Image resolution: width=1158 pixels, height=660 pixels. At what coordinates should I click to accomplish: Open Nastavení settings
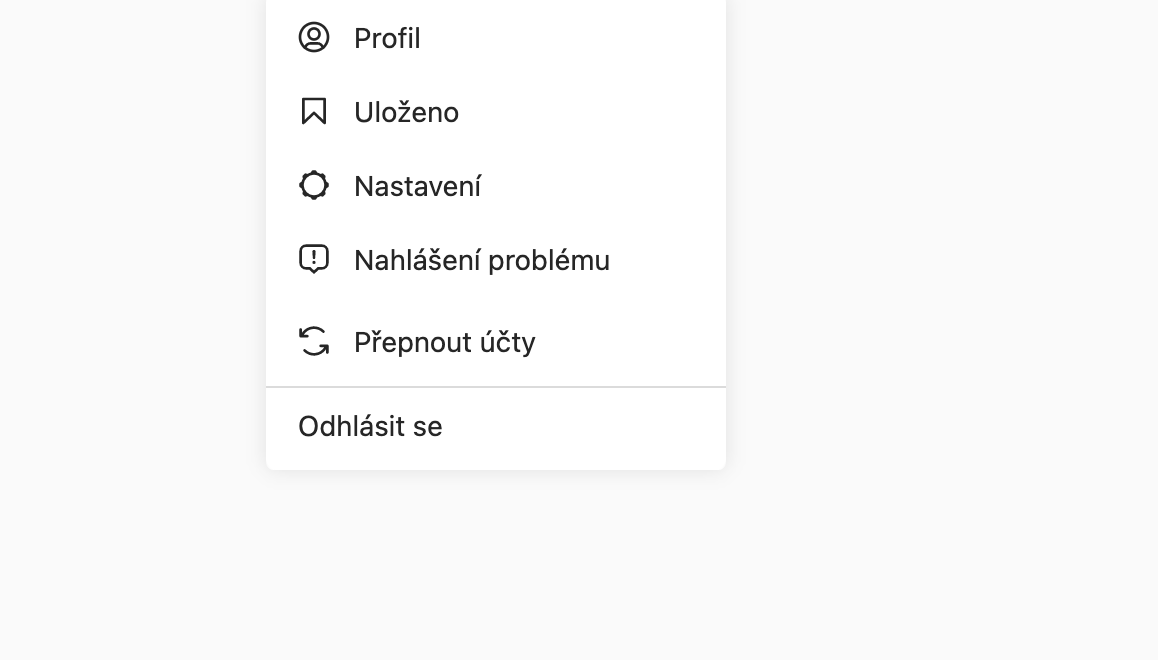[x=417, y=187]
